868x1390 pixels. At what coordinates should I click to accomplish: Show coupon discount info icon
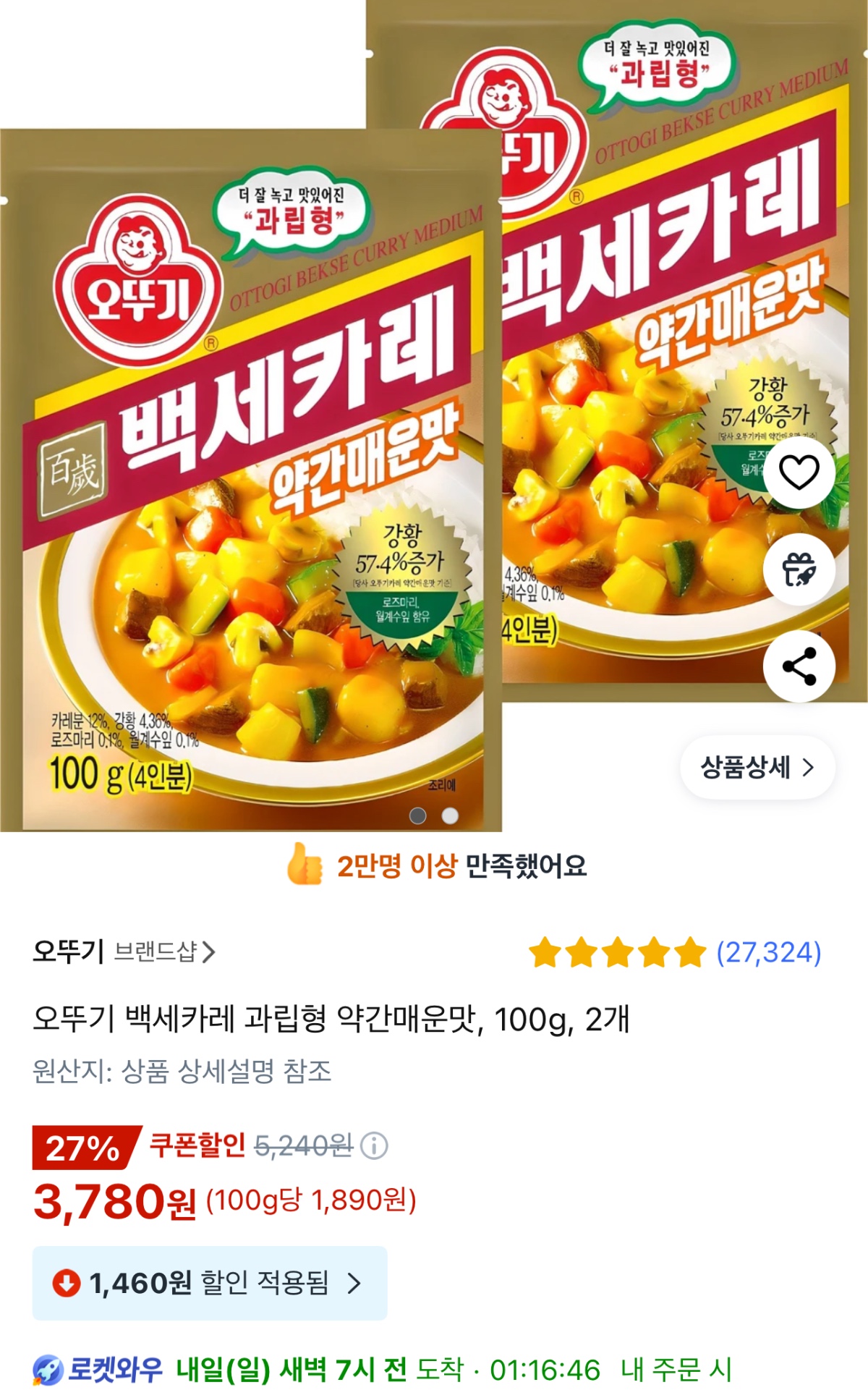[374, 1145]
